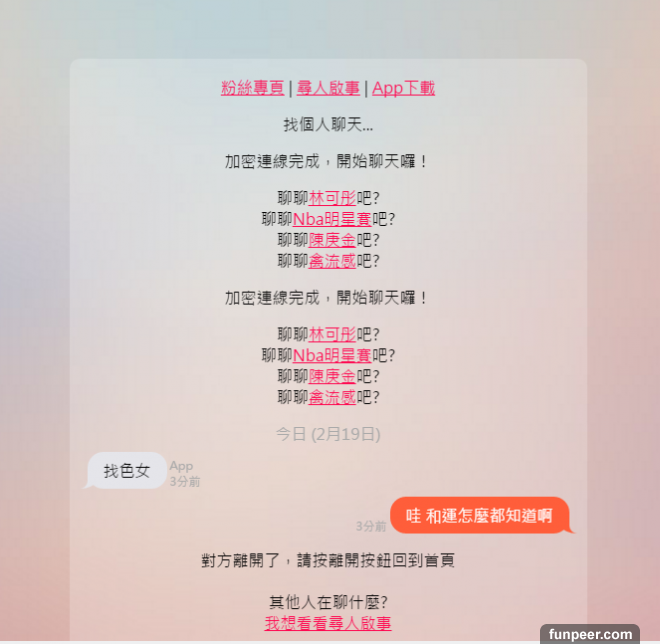The width and height of the screenshot is (660, 644).
Task: Open the 粉絲專頁 link
Action: point(252,88)
